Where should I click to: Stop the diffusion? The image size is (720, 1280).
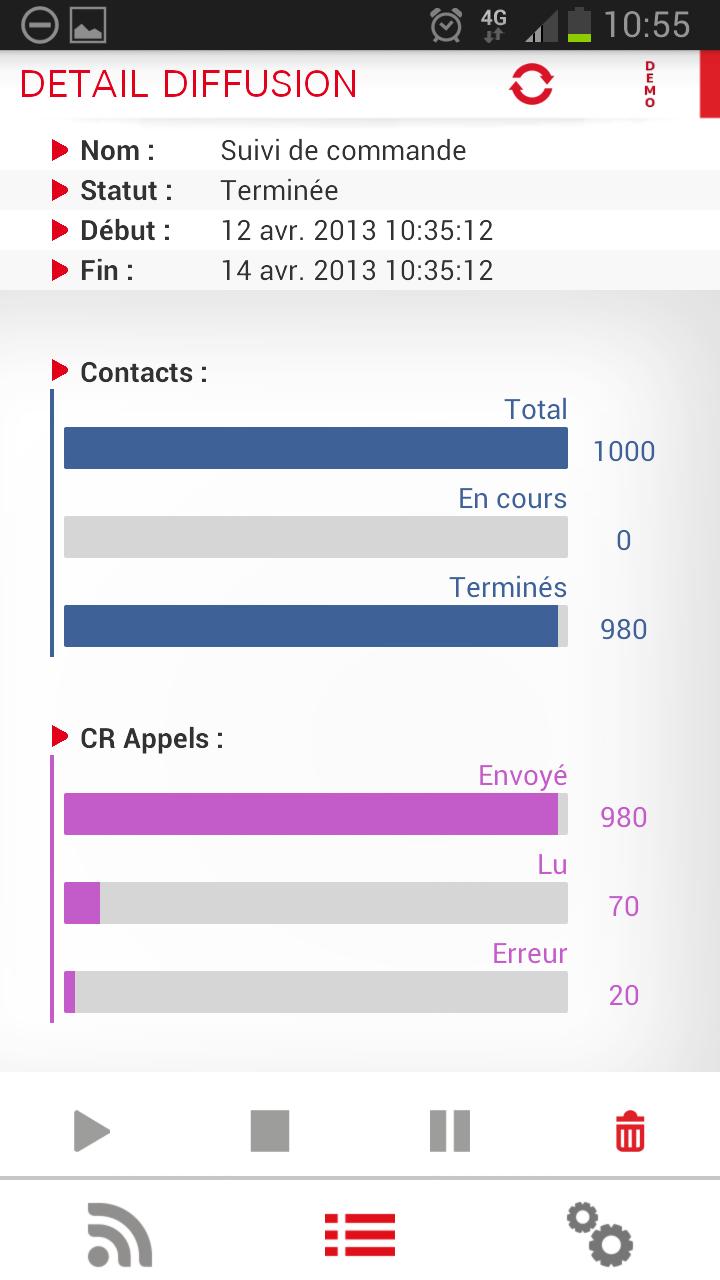270,1132
